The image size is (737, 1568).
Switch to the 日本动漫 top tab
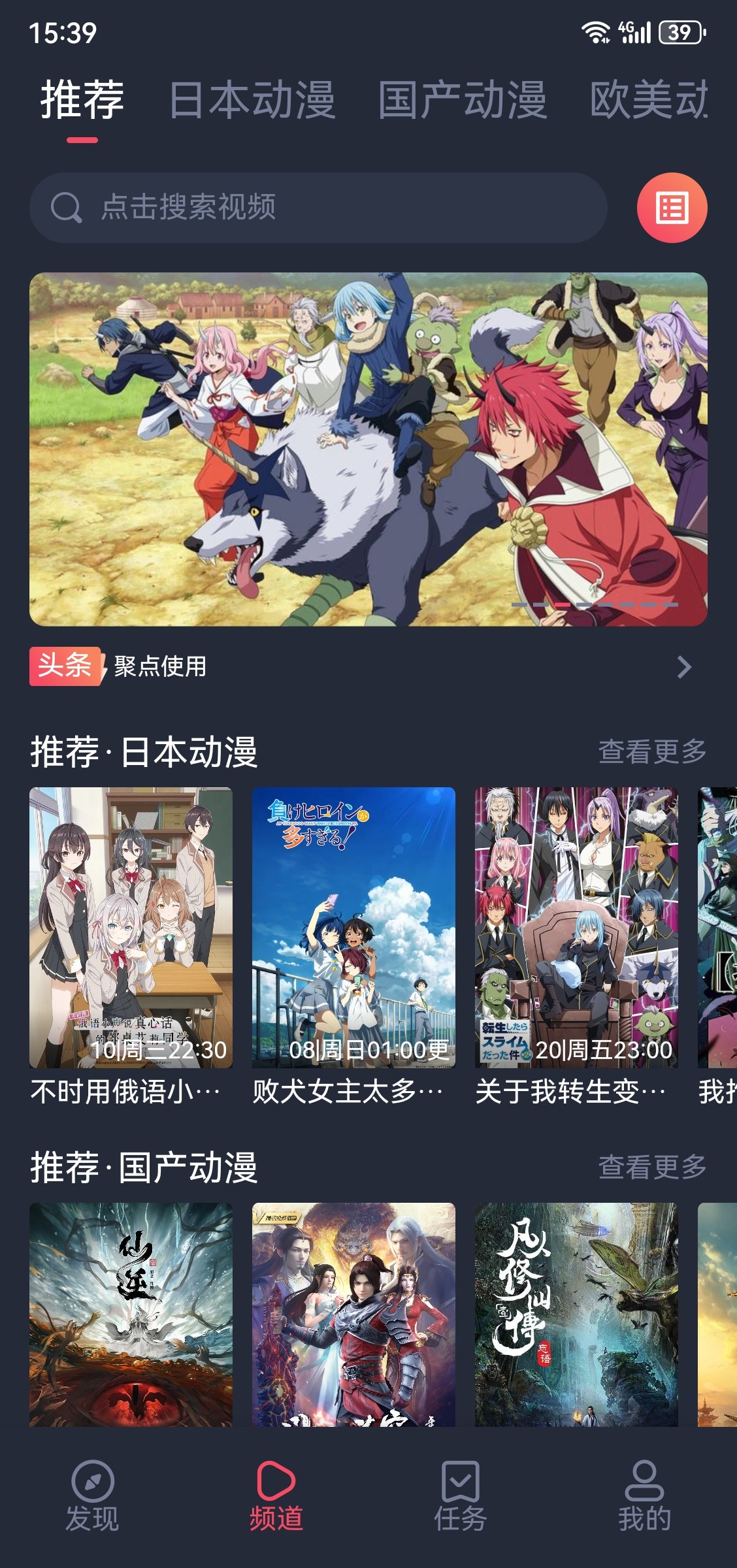pyautogui.click(x=252, y=100)
